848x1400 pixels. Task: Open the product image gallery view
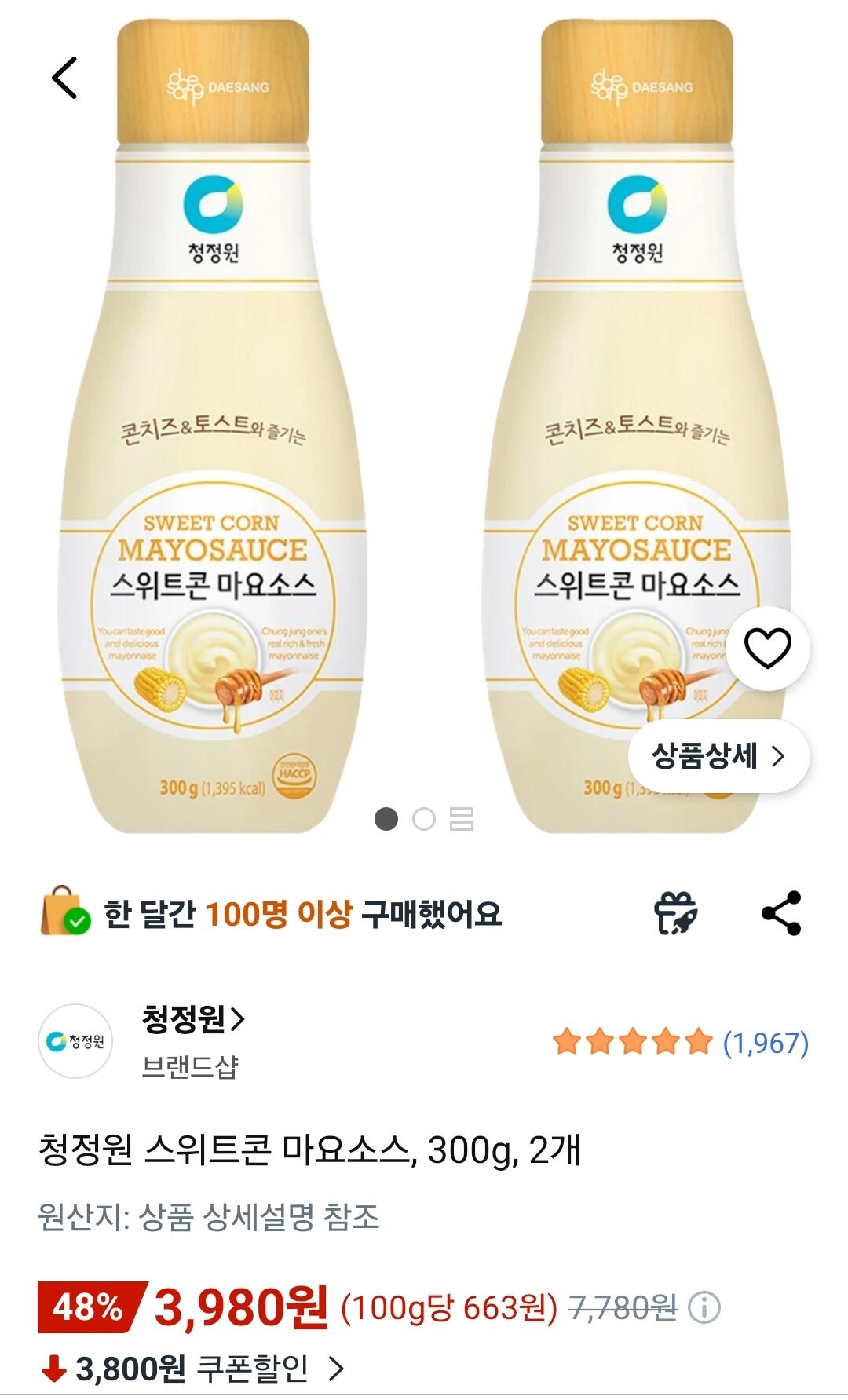pyautogui.click(x=462, y=819)
